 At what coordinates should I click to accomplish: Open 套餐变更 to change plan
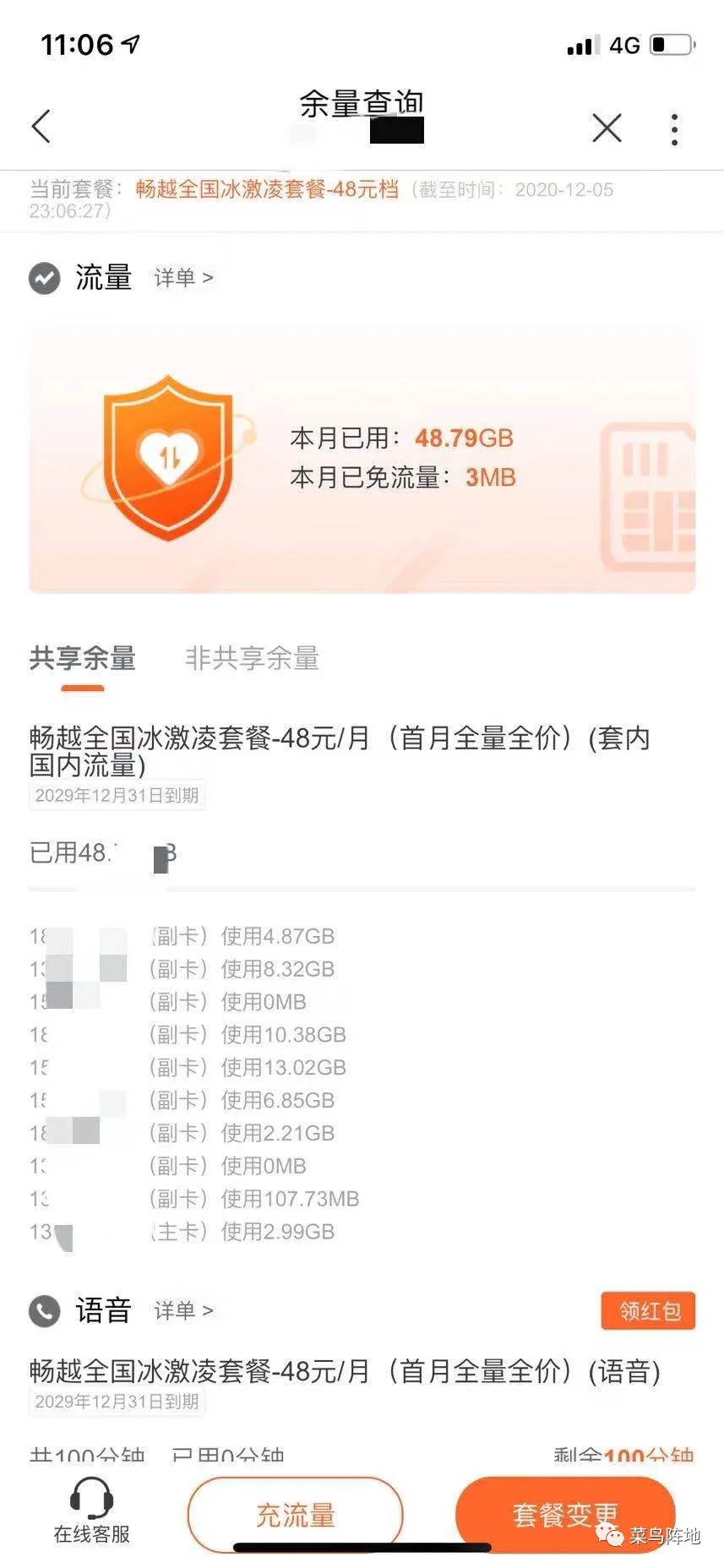tap(564, 1515)
